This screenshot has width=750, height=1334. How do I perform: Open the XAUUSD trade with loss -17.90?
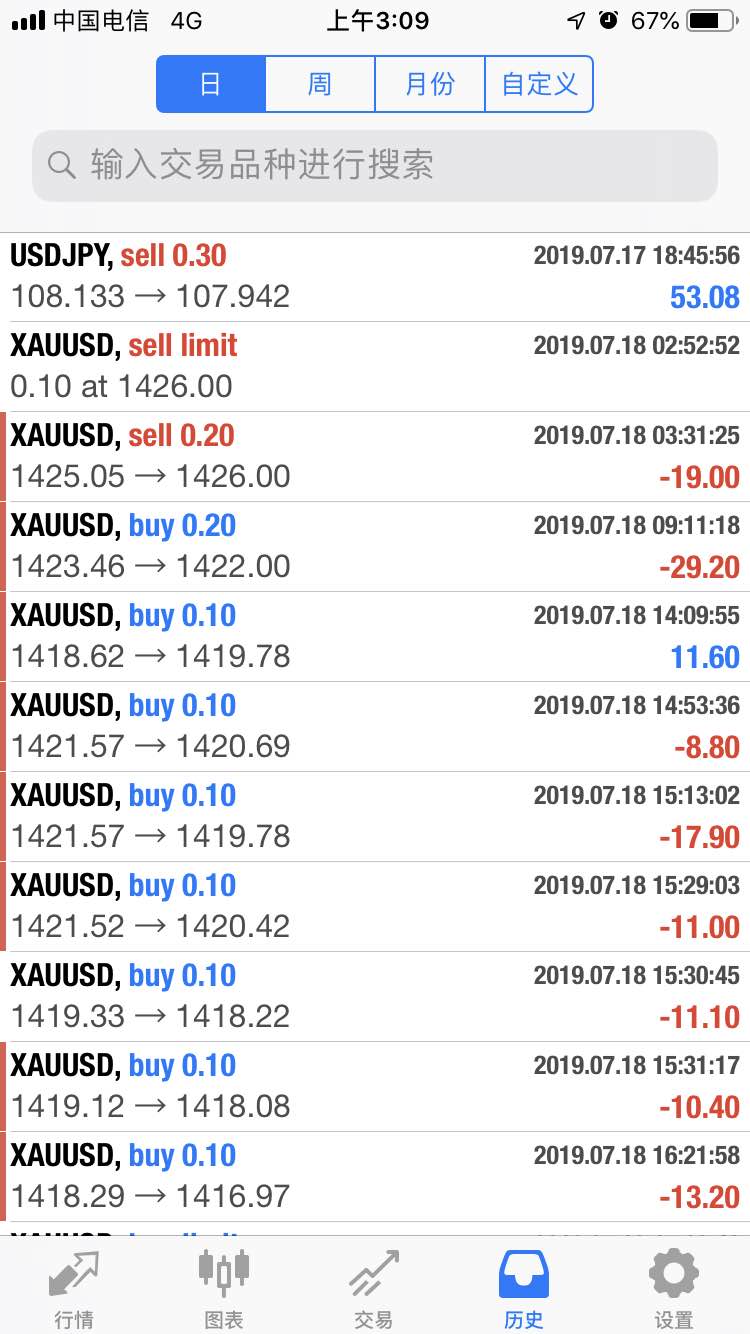point(375,816)
